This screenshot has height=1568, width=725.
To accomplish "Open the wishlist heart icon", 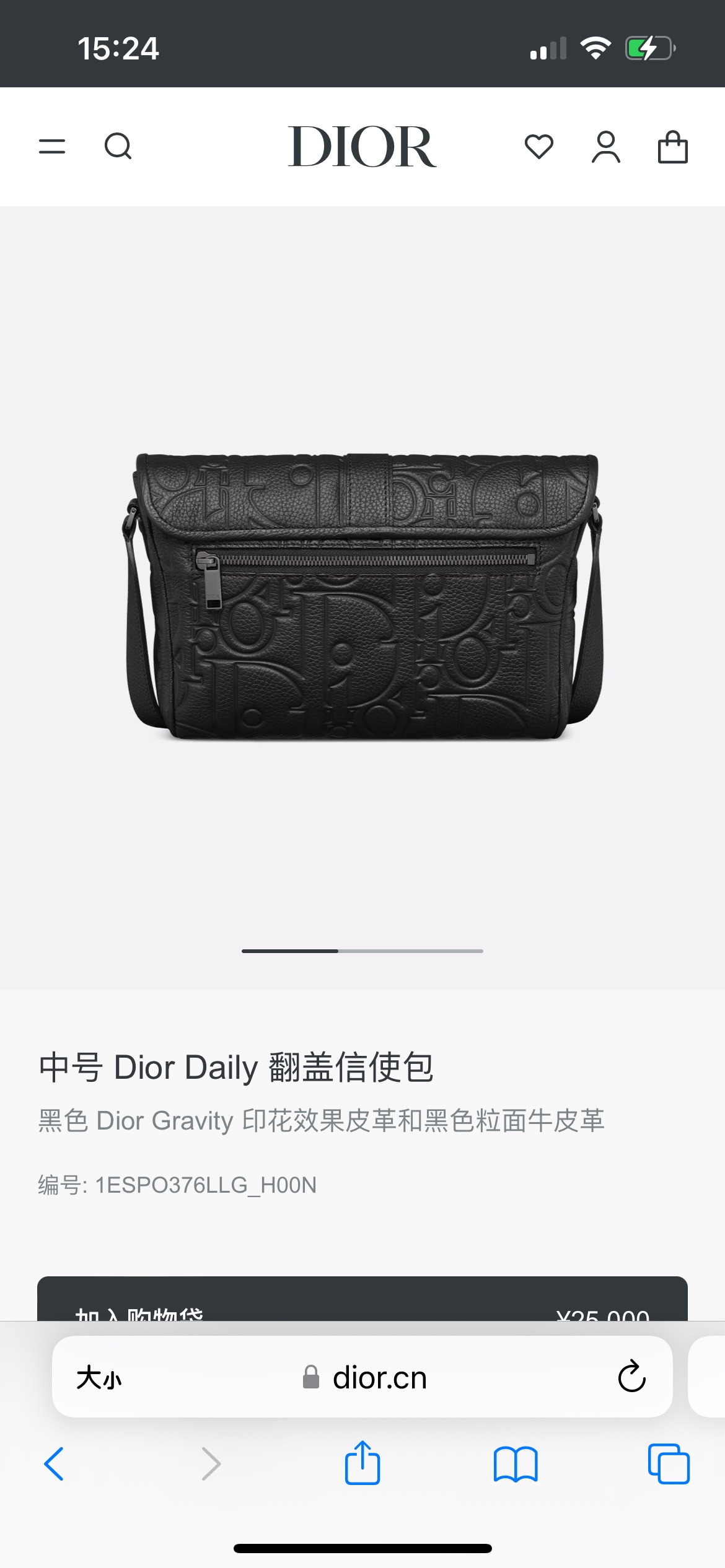I will tap(538, 147).
